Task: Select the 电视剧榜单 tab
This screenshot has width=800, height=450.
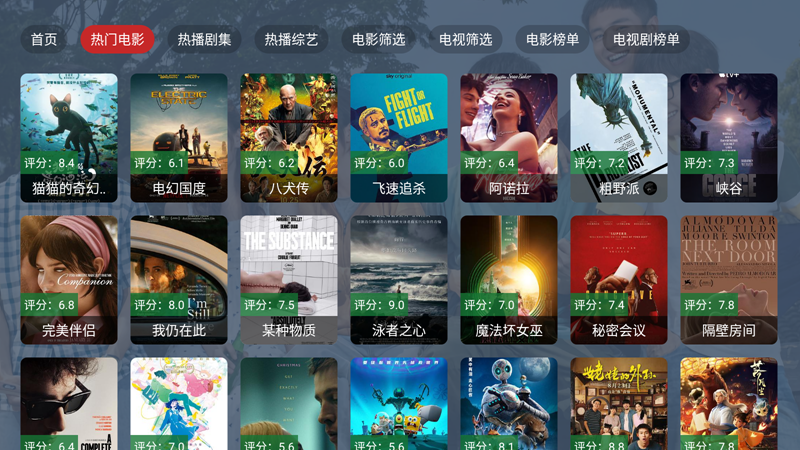Action: tap(646, 40)
